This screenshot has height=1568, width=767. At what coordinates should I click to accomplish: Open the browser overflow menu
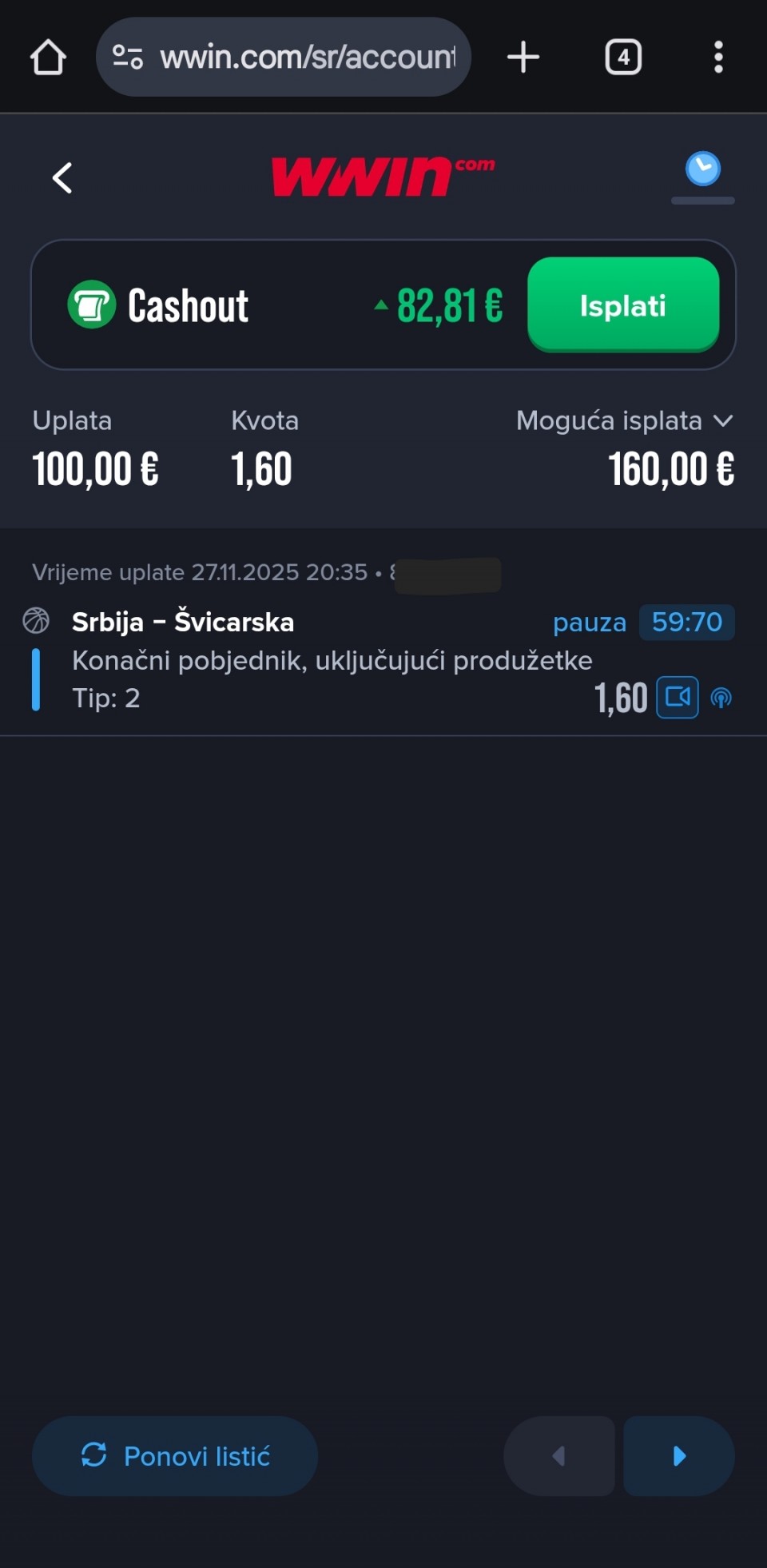[x=718, y=58]
